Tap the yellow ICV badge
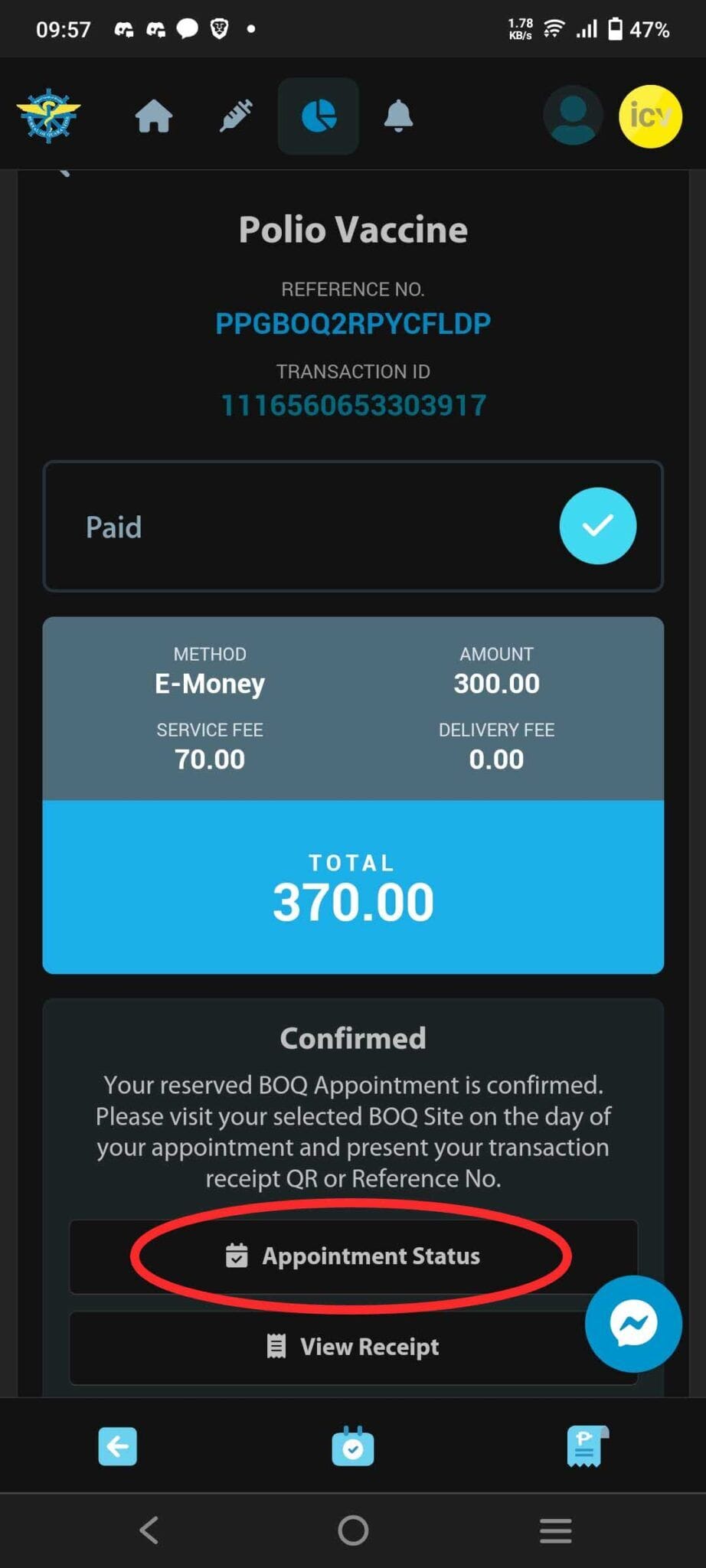The width and height of the screenshot is (706, 1568). click(650, 116)
